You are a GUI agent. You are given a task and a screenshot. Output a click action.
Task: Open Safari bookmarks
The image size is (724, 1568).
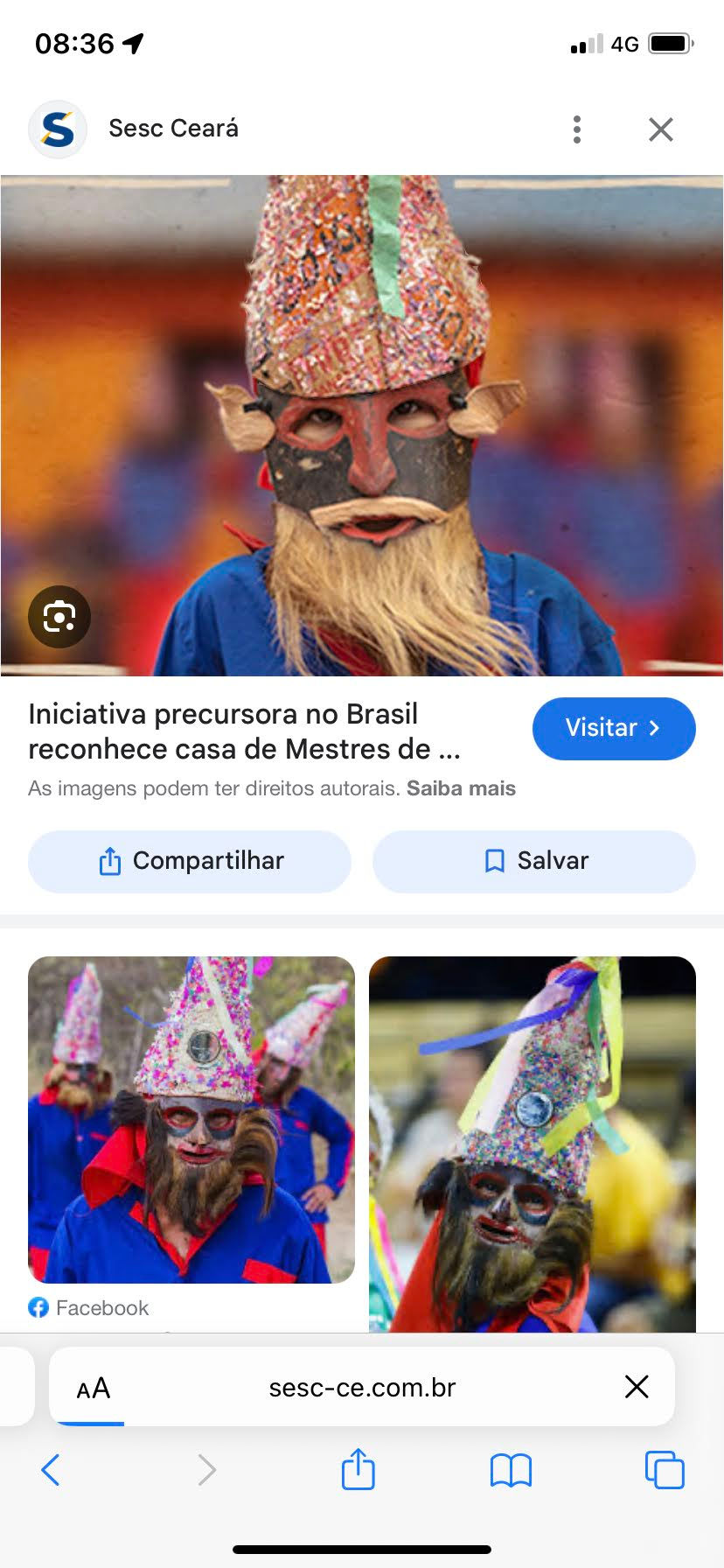[511, 1470]
